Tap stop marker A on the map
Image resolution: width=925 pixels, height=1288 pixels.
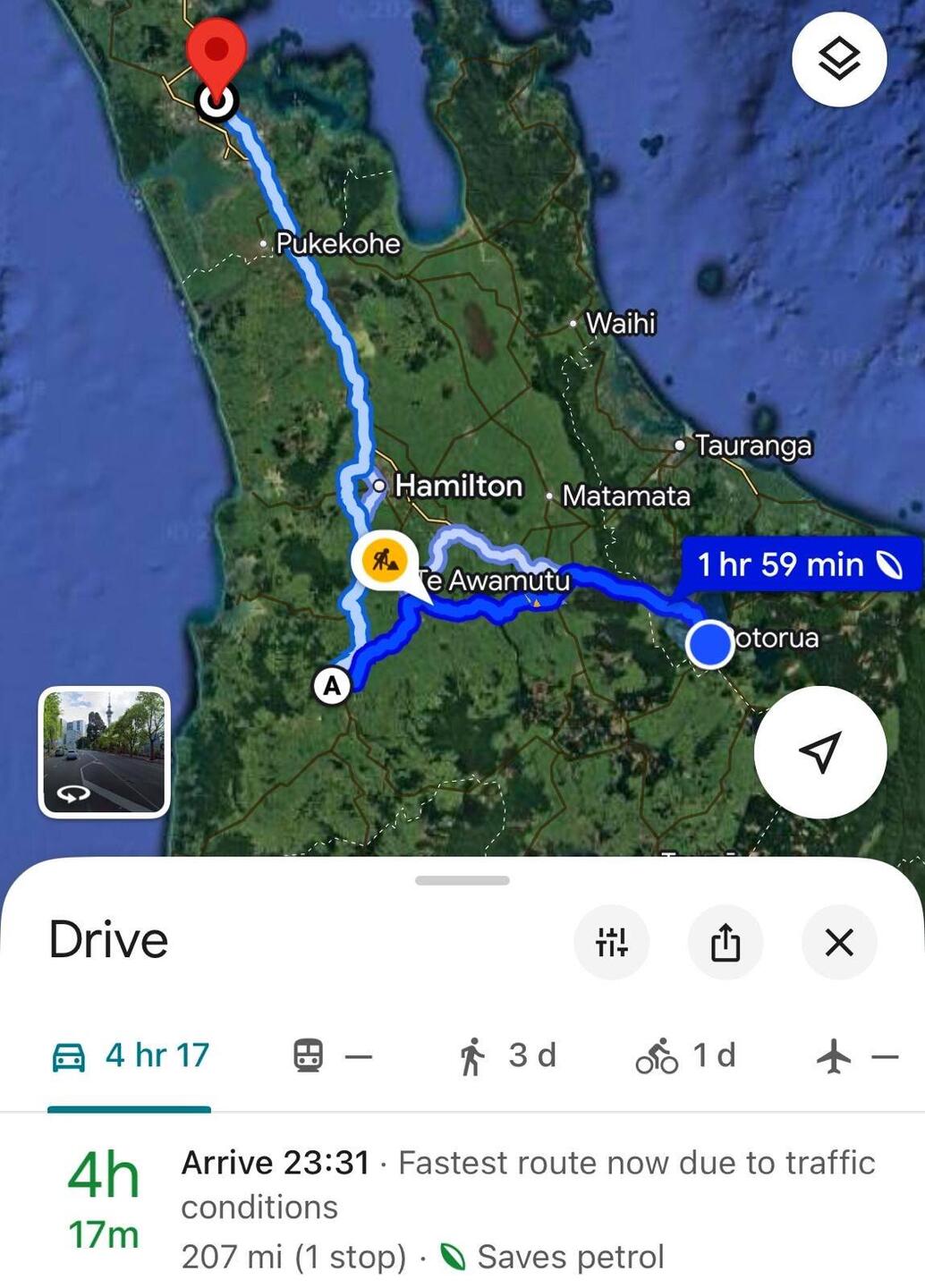click(332, 686)
